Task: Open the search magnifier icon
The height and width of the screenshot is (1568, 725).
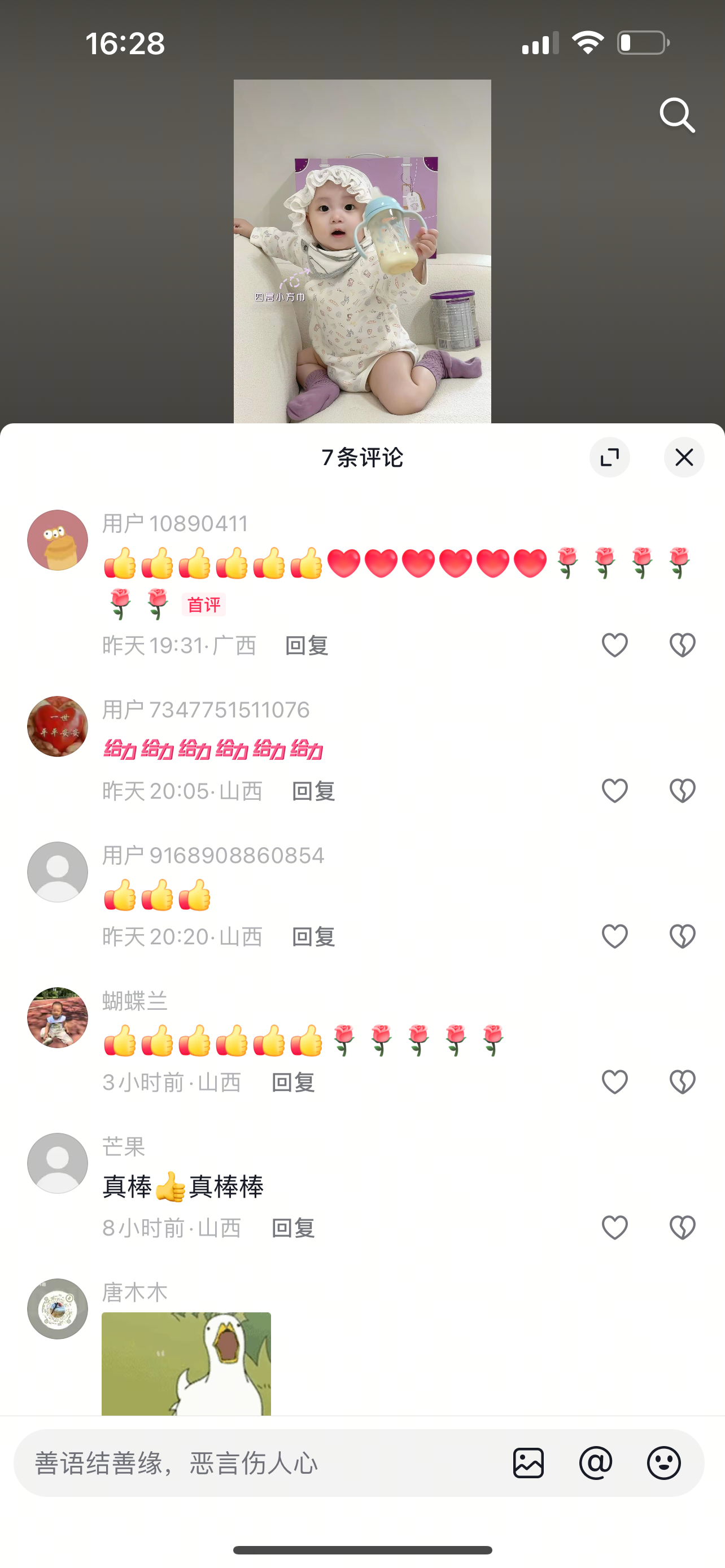Action: [677, 115]
